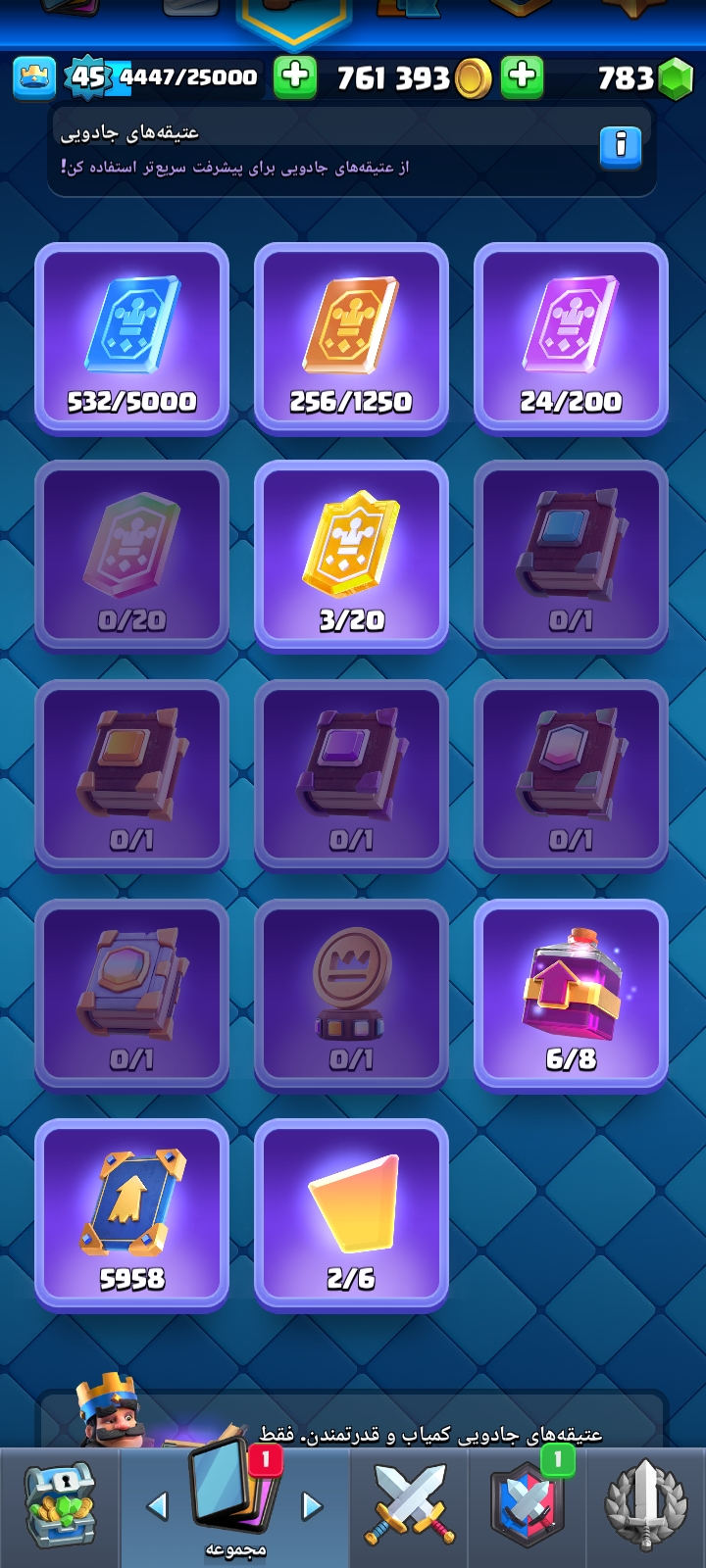Select the magic coin item 0/1
This screenshot has height=1568, width=706.
click(351, 995)
